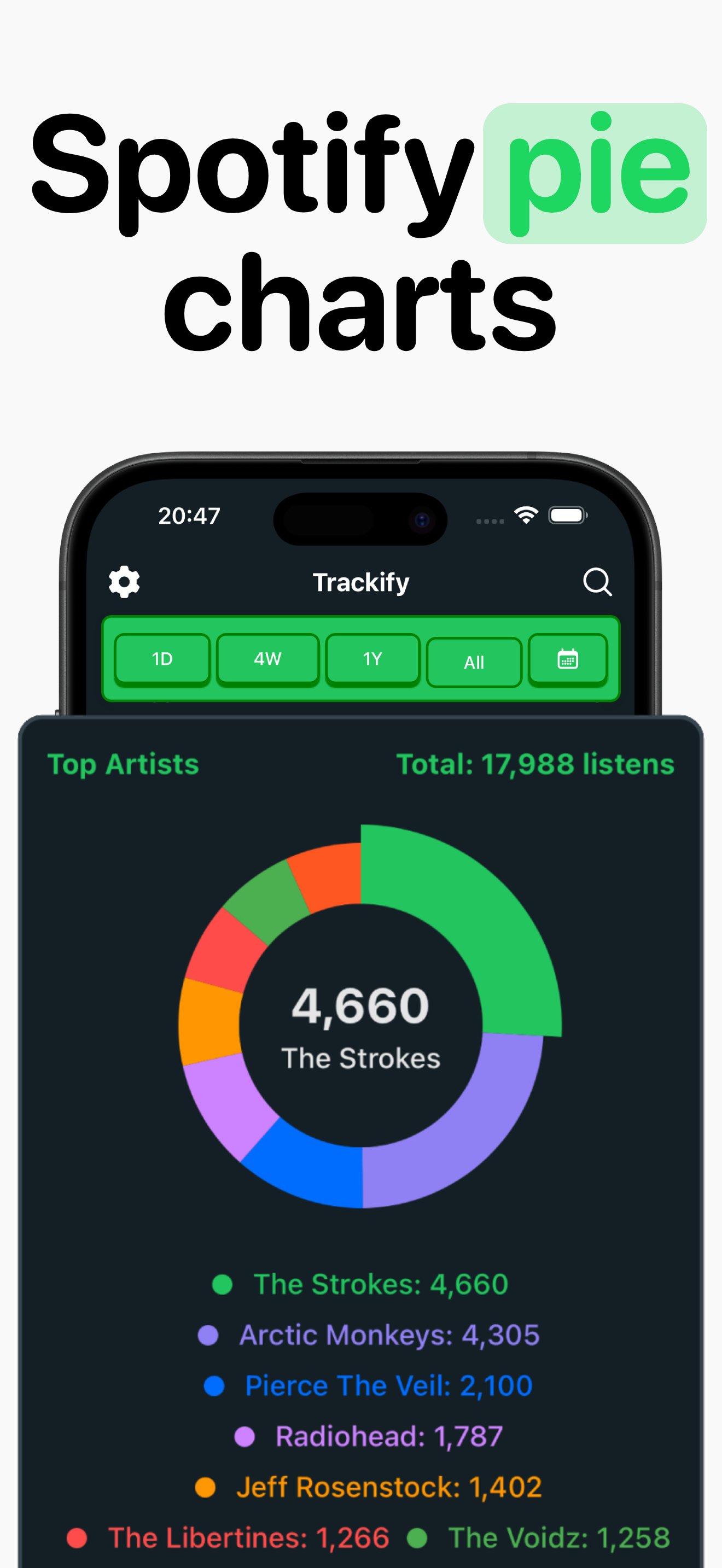The width and height of the screenshot is (722, 1568).
Task: Click the Wi-Fi indicator in the status bar
Action: (526, 514)
